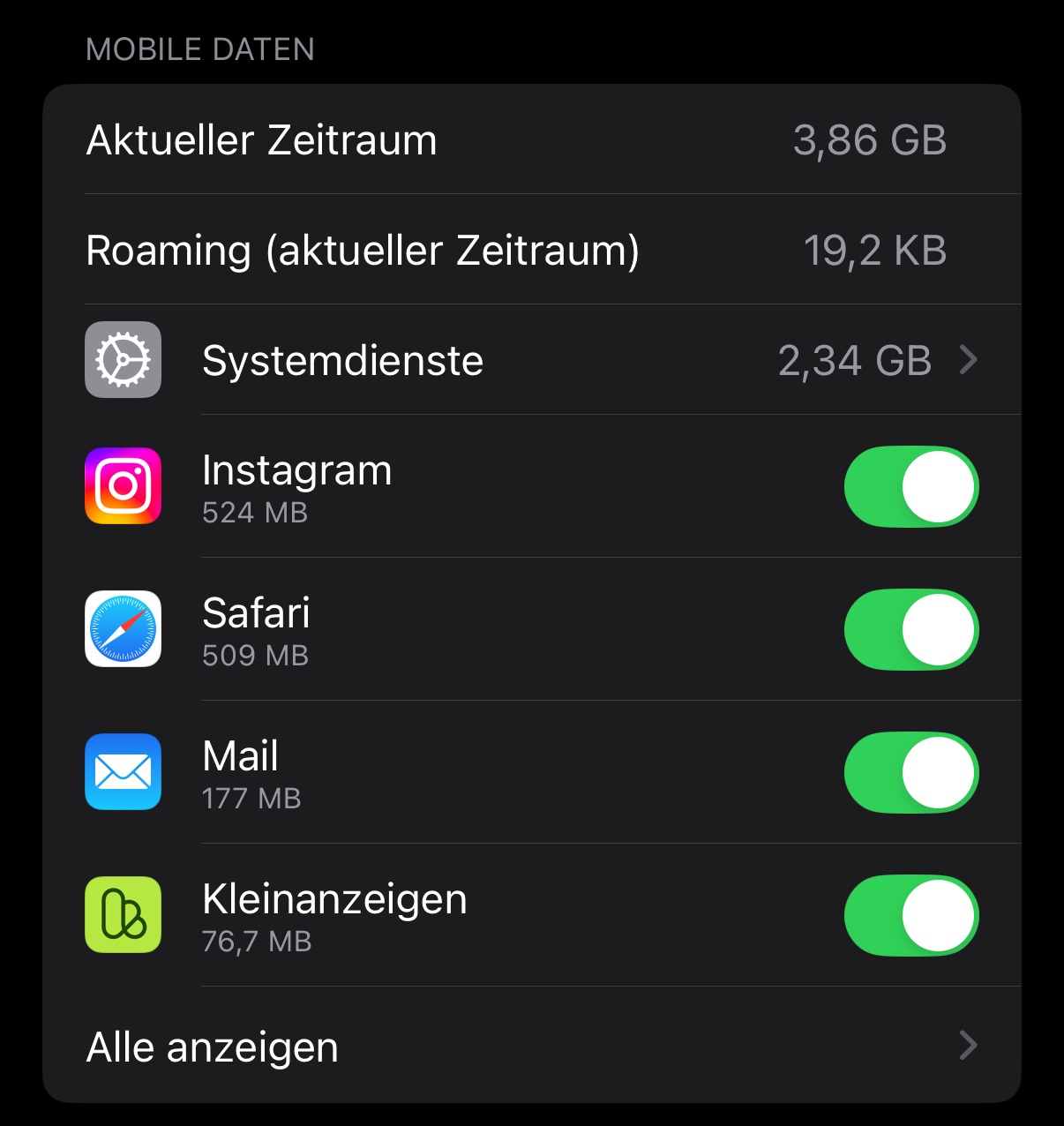Image resolution: width=1064 pixels, height=1126 pixels.
Task: Switch off mobile data for Kleinanzeigen
Action: 910,916
